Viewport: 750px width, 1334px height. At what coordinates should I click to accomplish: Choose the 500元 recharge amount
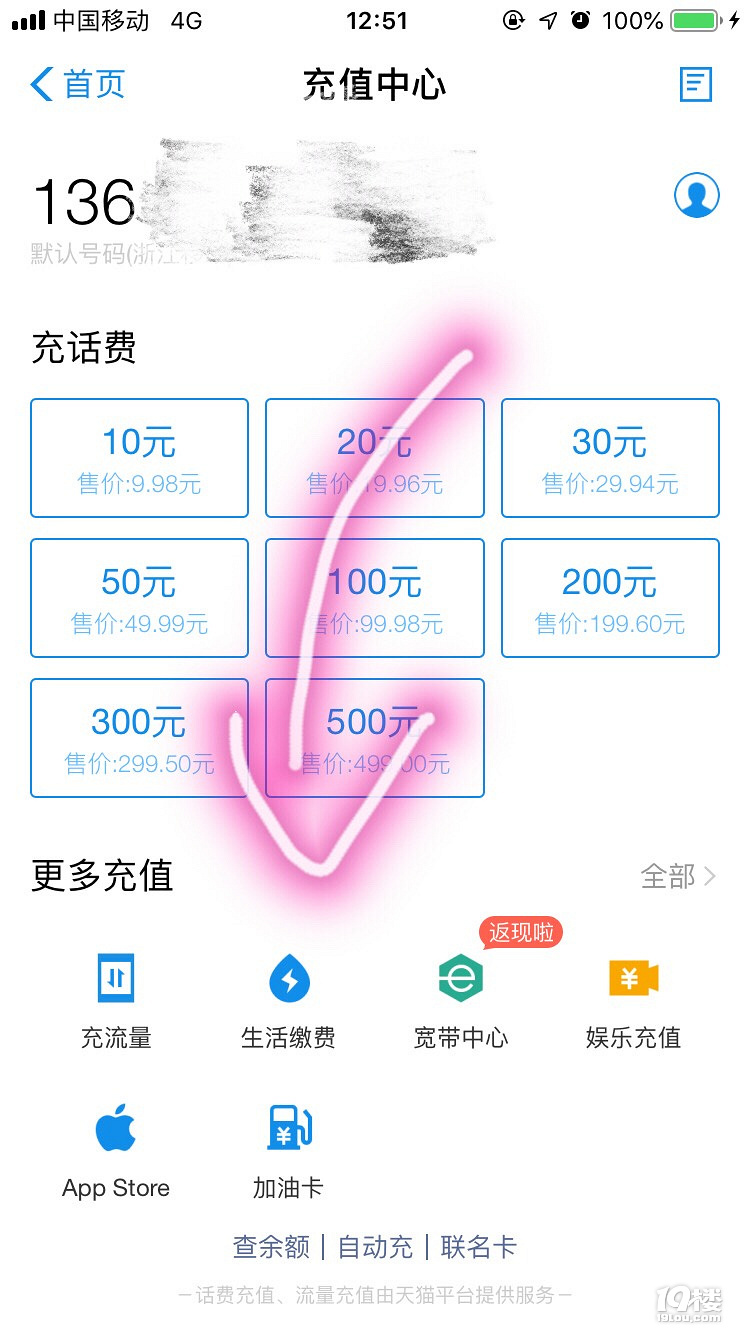click(375, 738)
